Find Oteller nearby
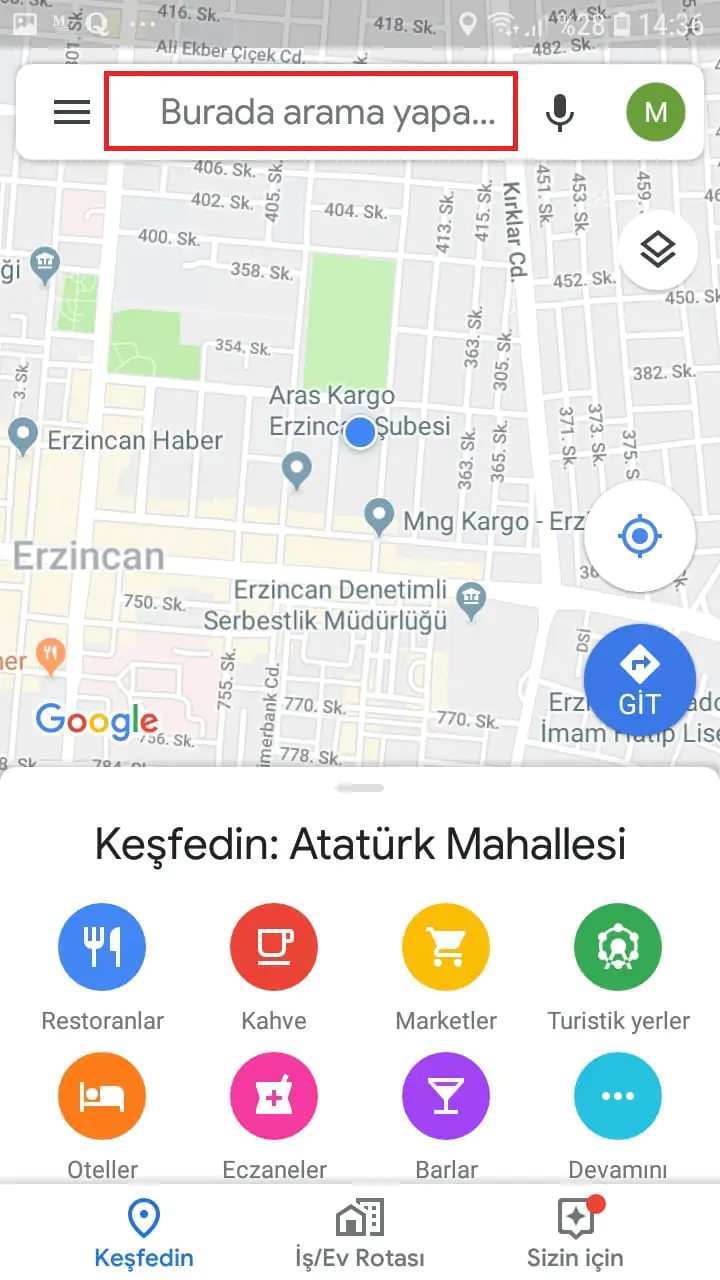720x1280 pixels. (102, 1096)
